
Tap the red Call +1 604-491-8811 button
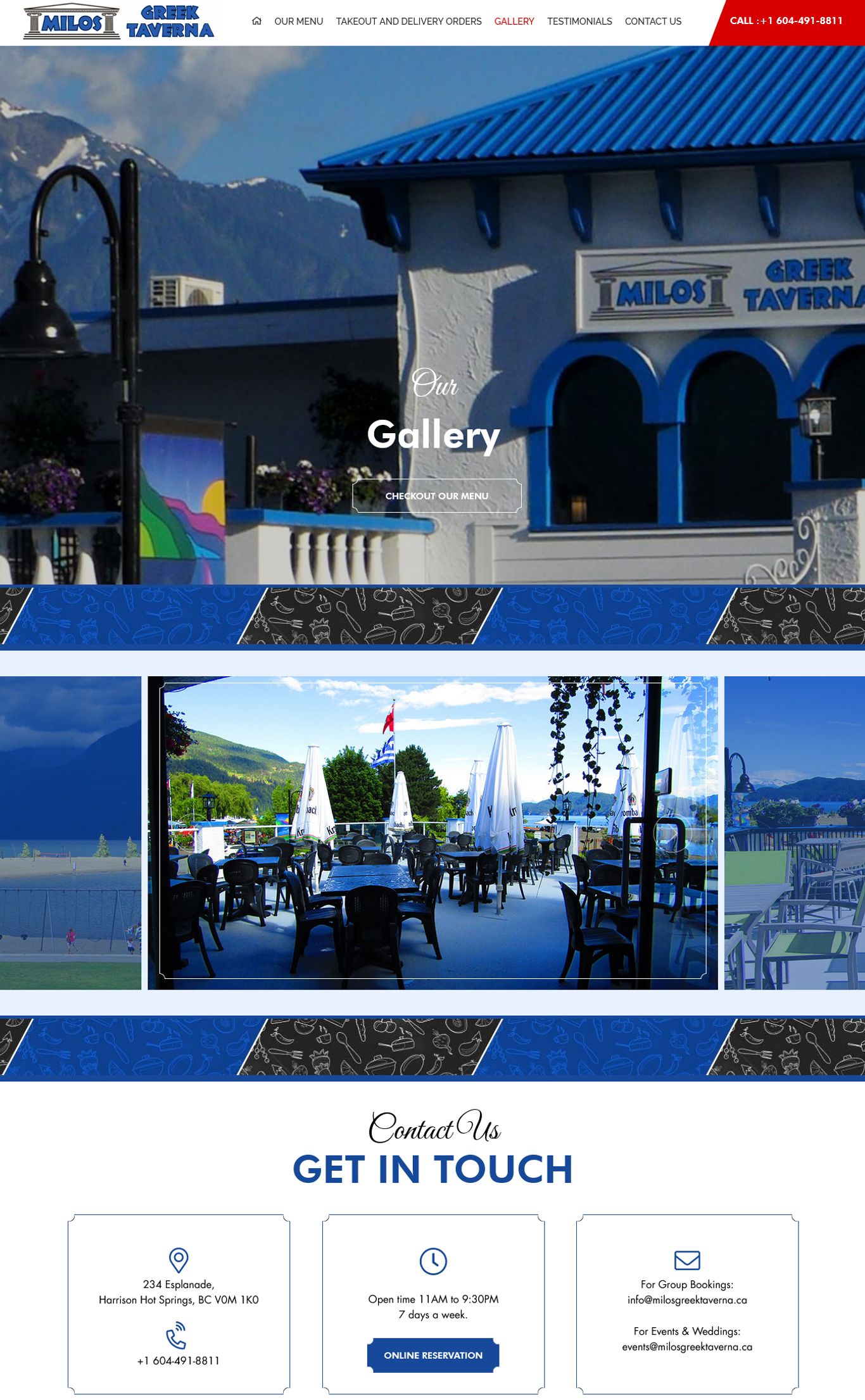coord(786,21)
